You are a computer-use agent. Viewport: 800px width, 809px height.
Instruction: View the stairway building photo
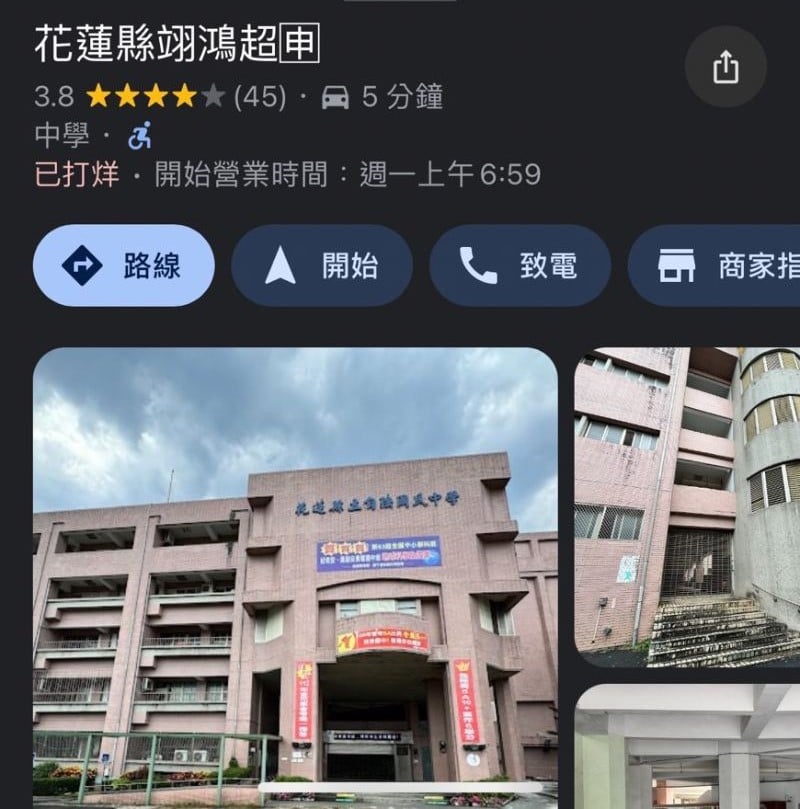click(x=687, y=507)
